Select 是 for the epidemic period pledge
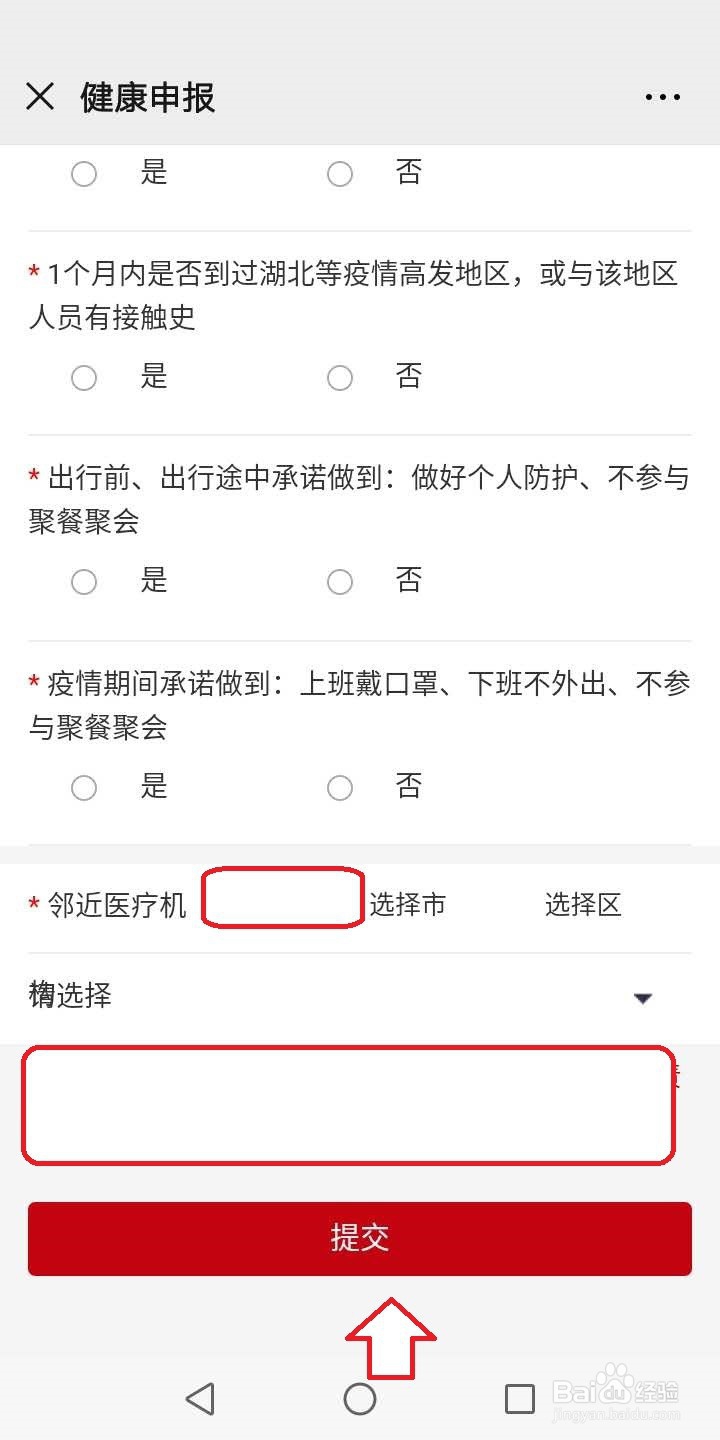Screen dimensions: 720x1440 [84, 787]
